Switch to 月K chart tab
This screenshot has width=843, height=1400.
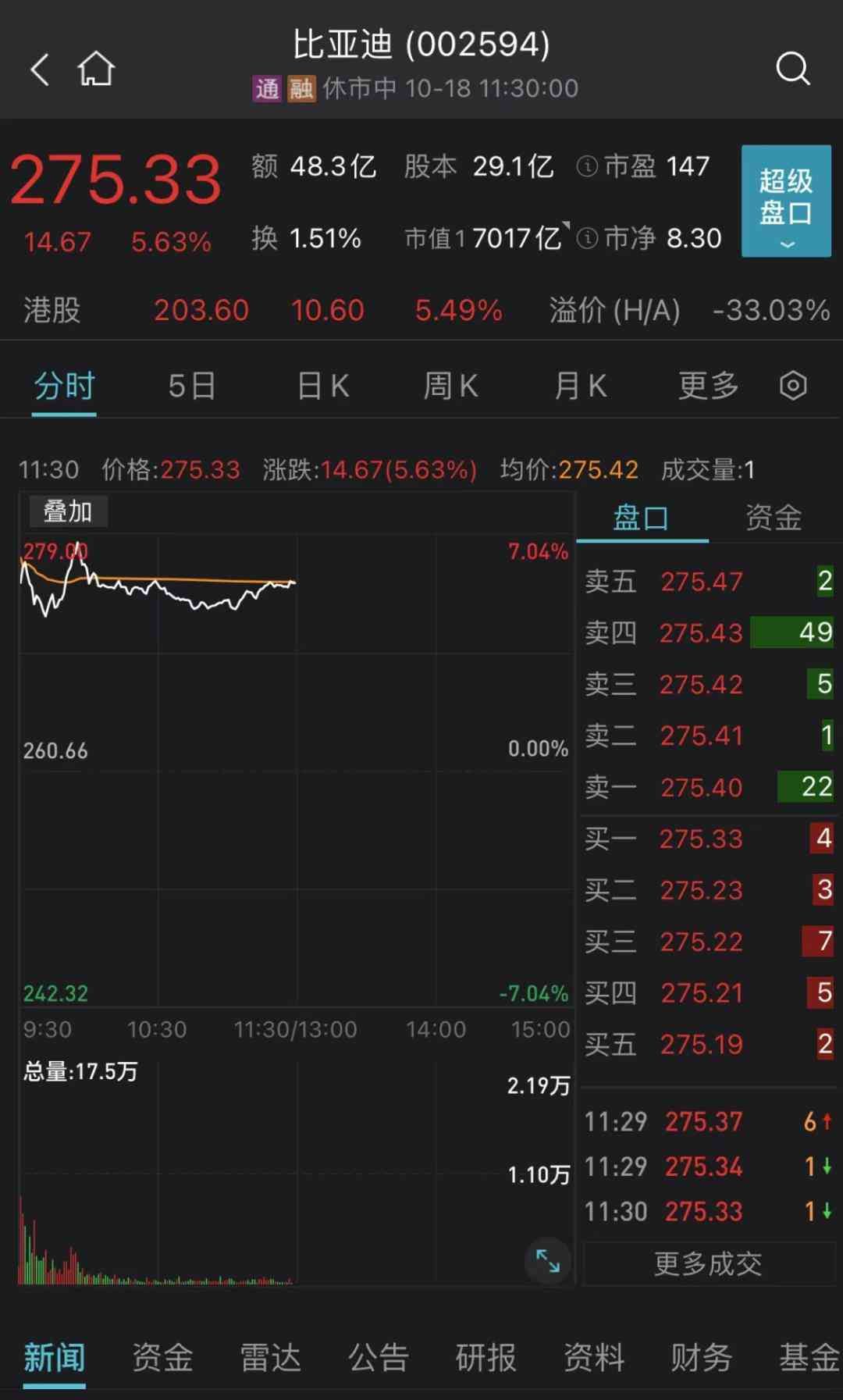[580, 386]
